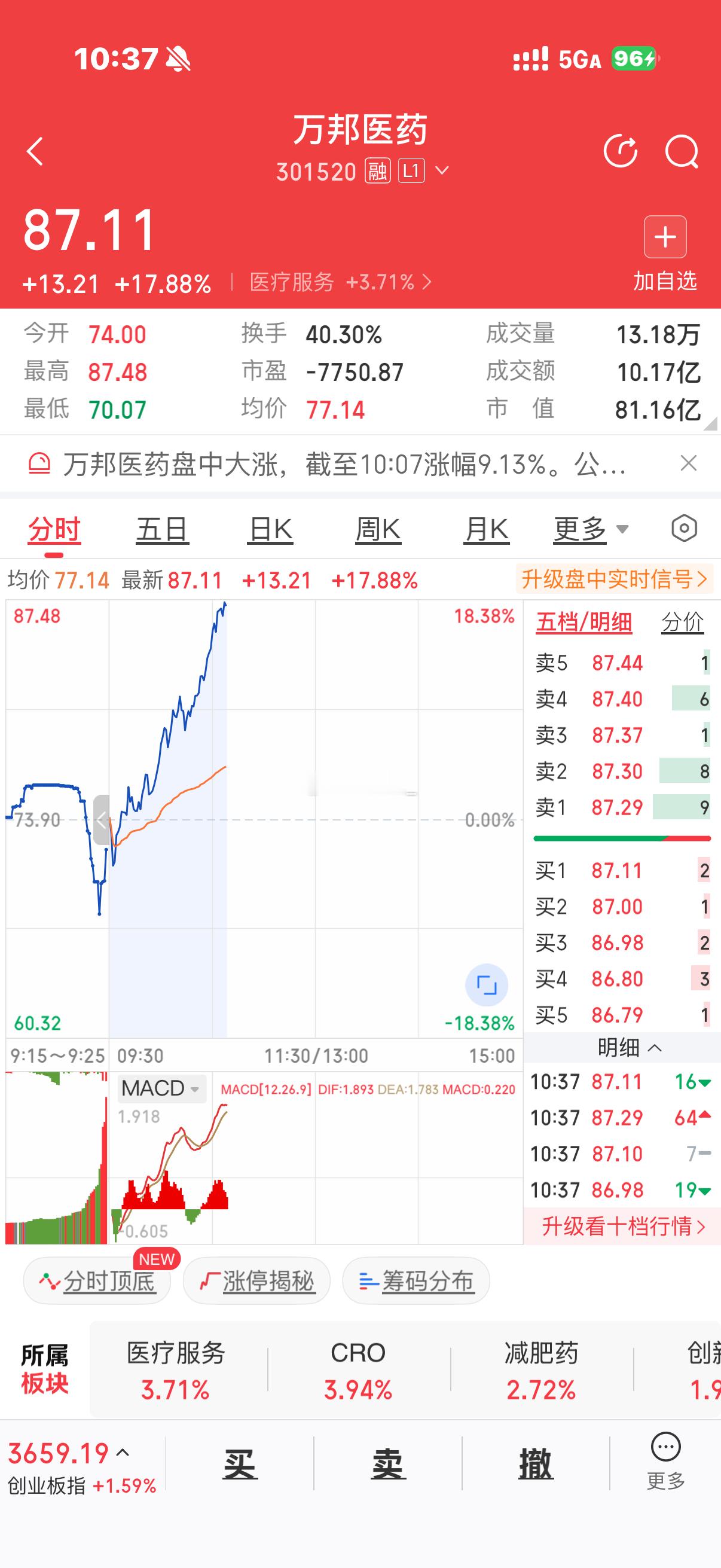Open the 涨停揭秘 chip
This screenshot has height=1568, width=721.
[256, 1281]
